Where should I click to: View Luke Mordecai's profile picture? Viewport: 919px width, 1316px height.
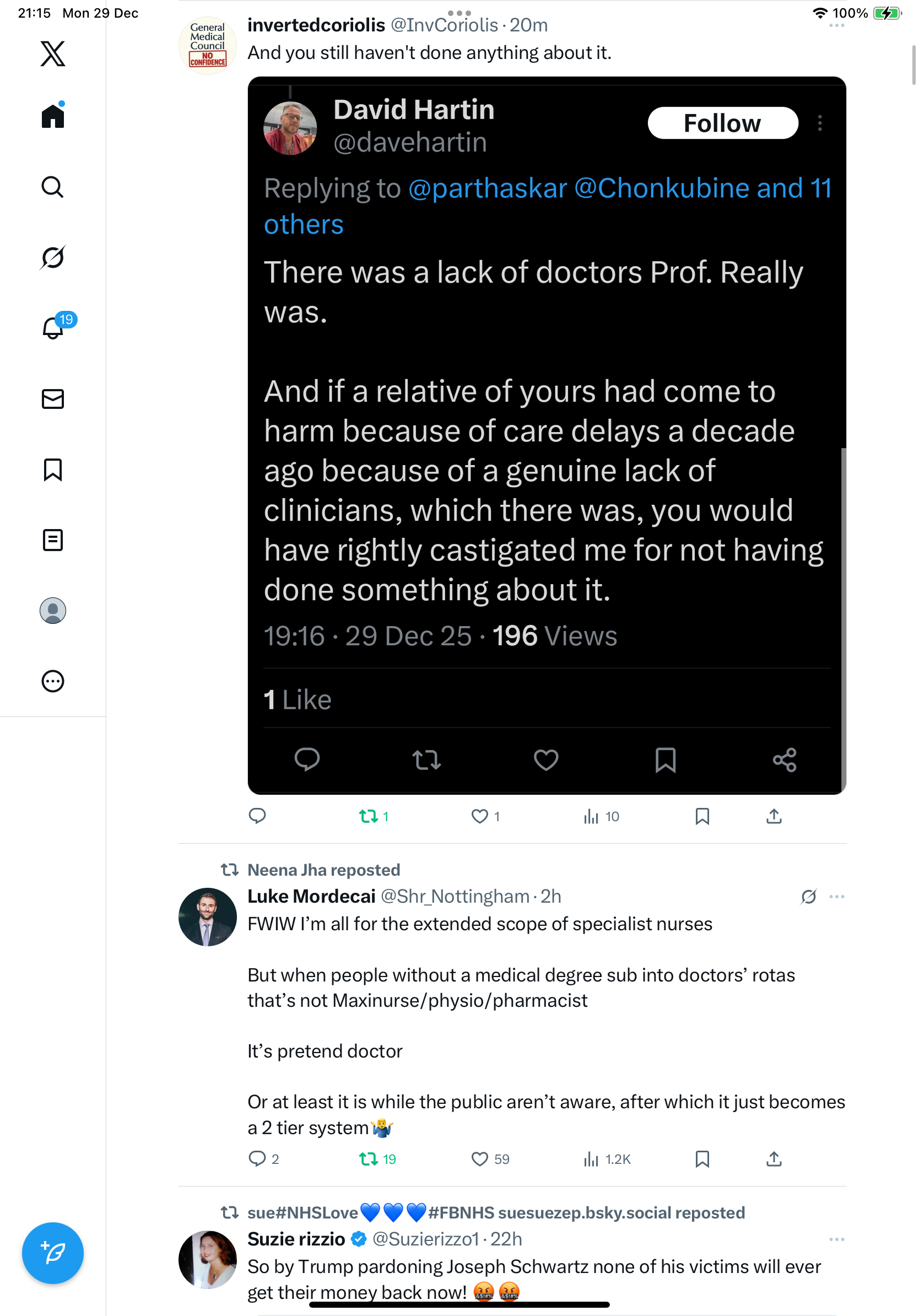coord(207,916)
